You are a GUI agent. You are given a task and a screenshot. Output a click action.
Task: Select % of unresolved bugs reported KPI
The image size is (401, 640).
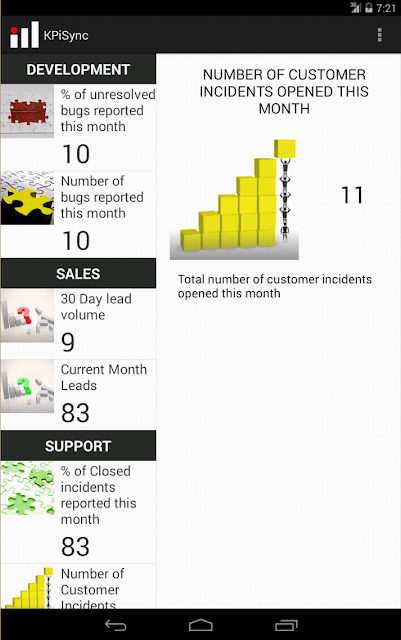(78, 127)
